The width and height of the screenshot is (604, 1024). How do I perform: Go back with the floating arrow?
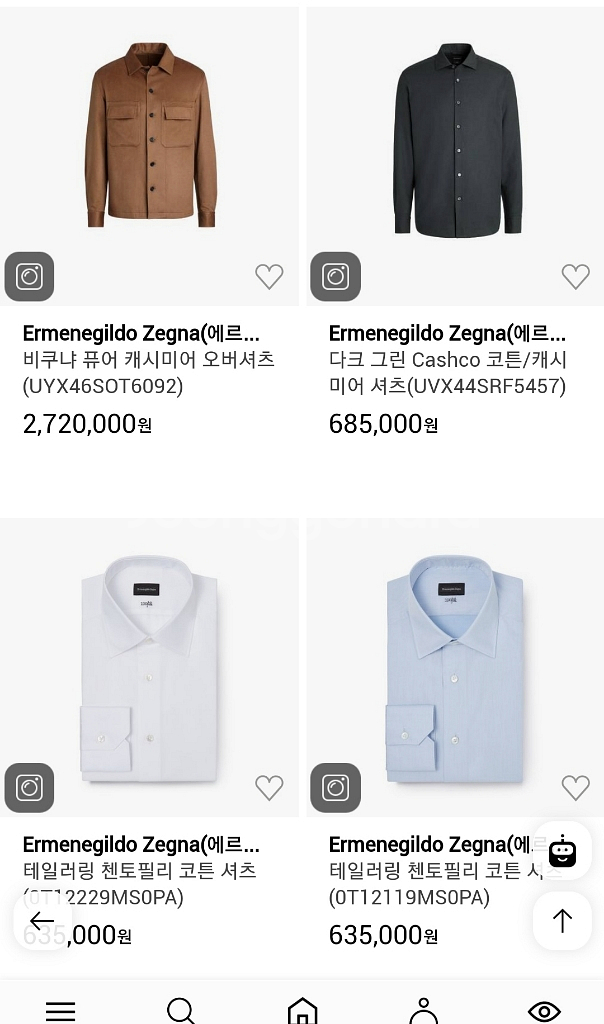click(x=42, y=921)
